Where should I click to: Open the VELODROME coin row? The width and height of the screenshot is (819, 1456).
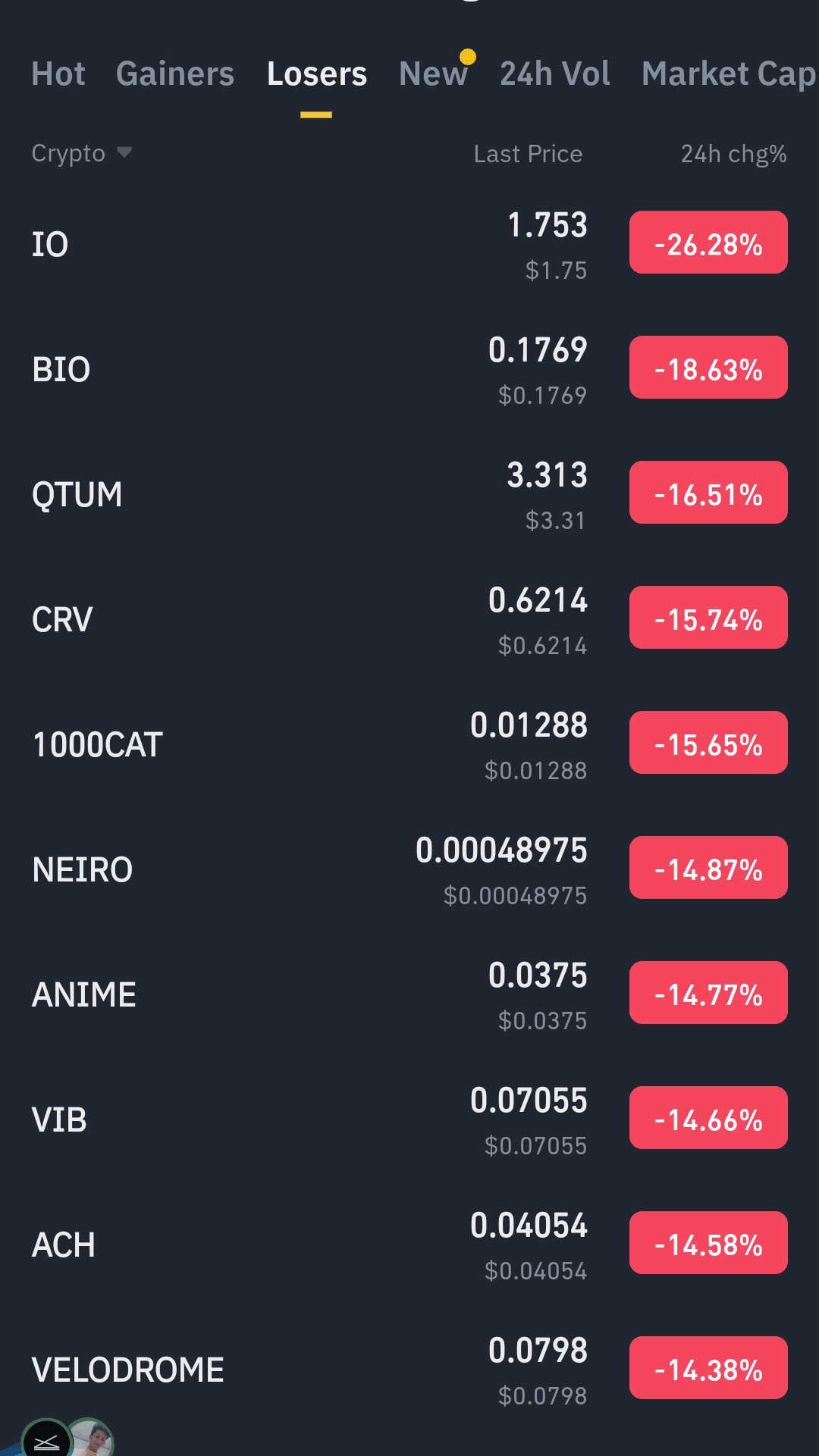409,1370
